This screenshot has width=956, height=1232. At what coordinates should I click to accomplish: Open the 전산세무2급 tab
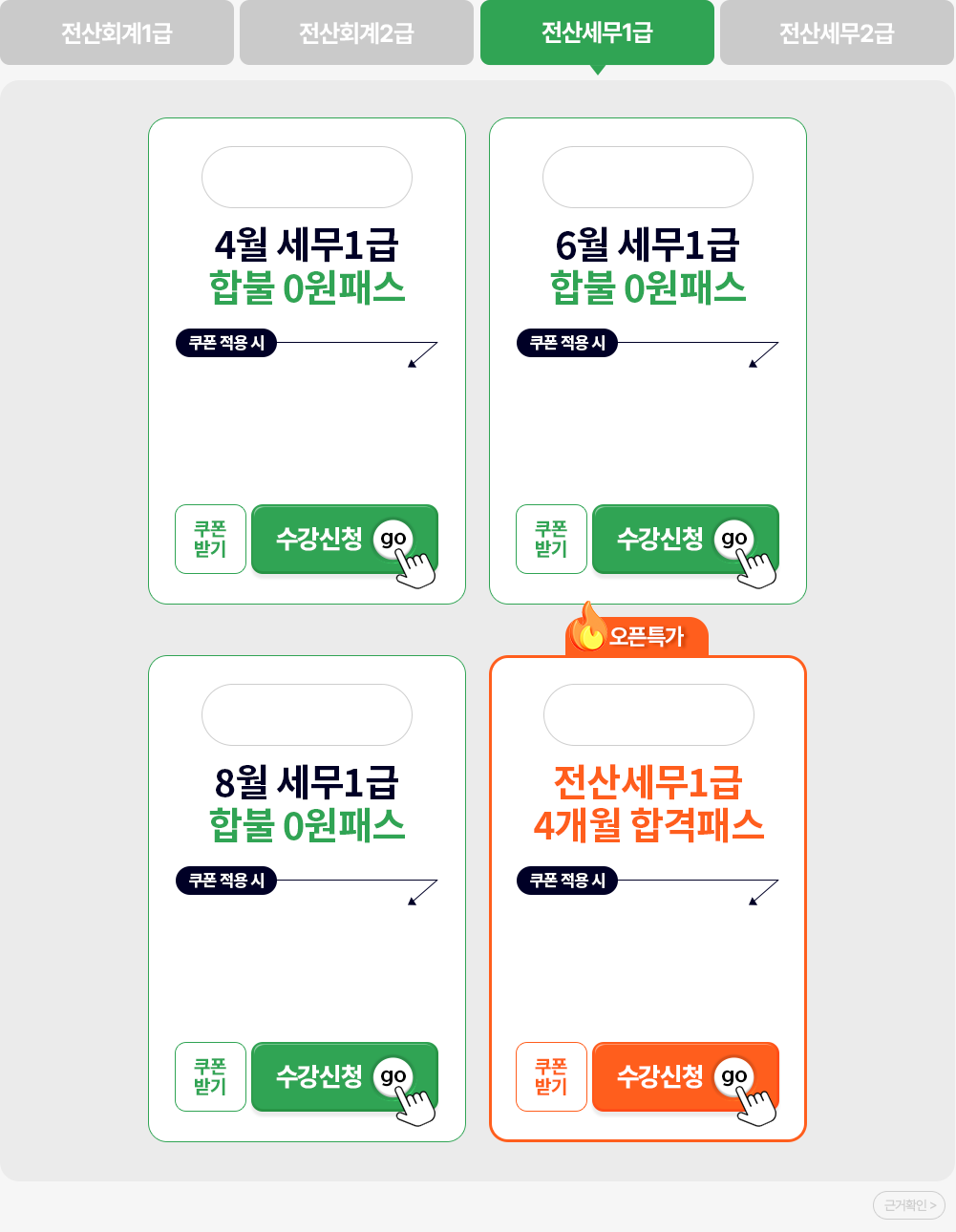click(837, 33)
